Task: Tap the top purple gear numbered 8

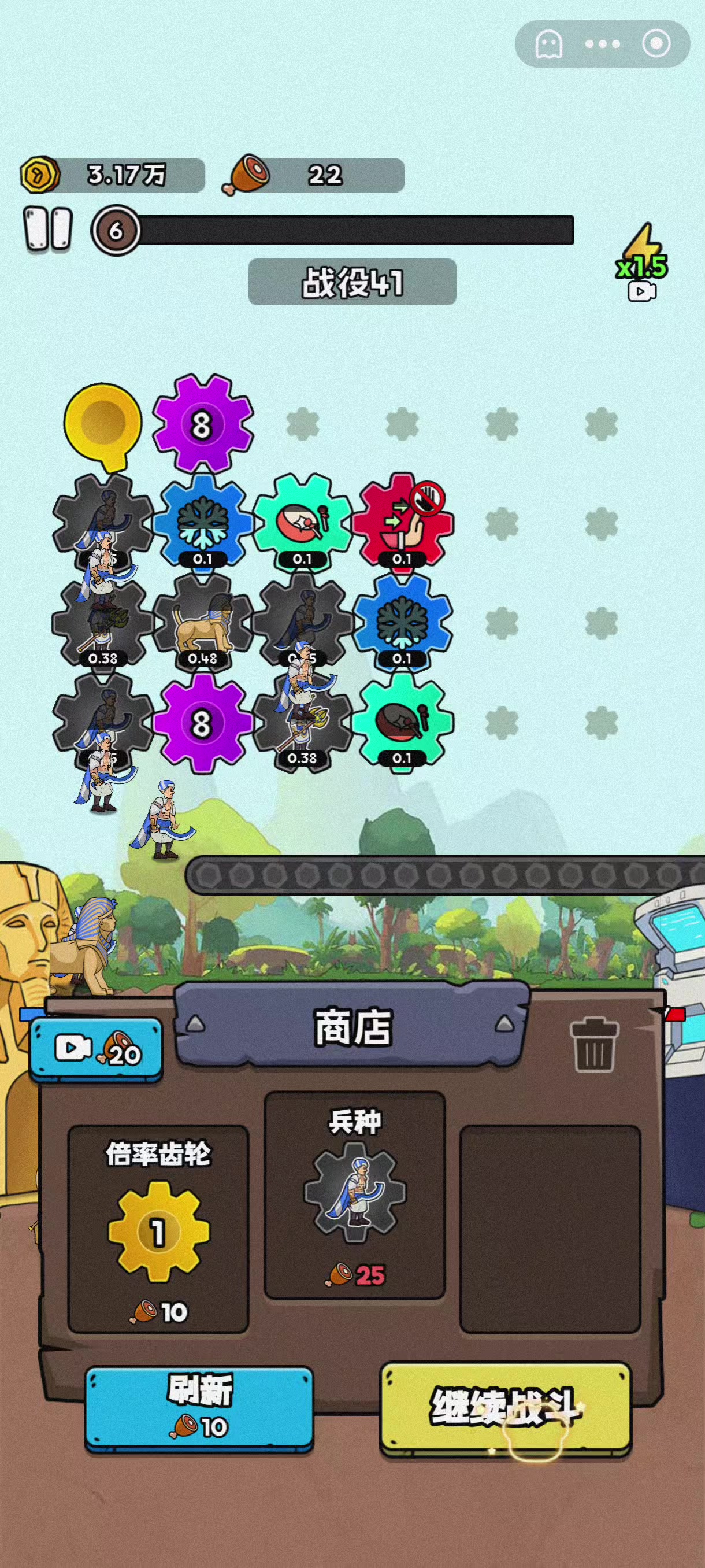Action: [x=203, y=424]
